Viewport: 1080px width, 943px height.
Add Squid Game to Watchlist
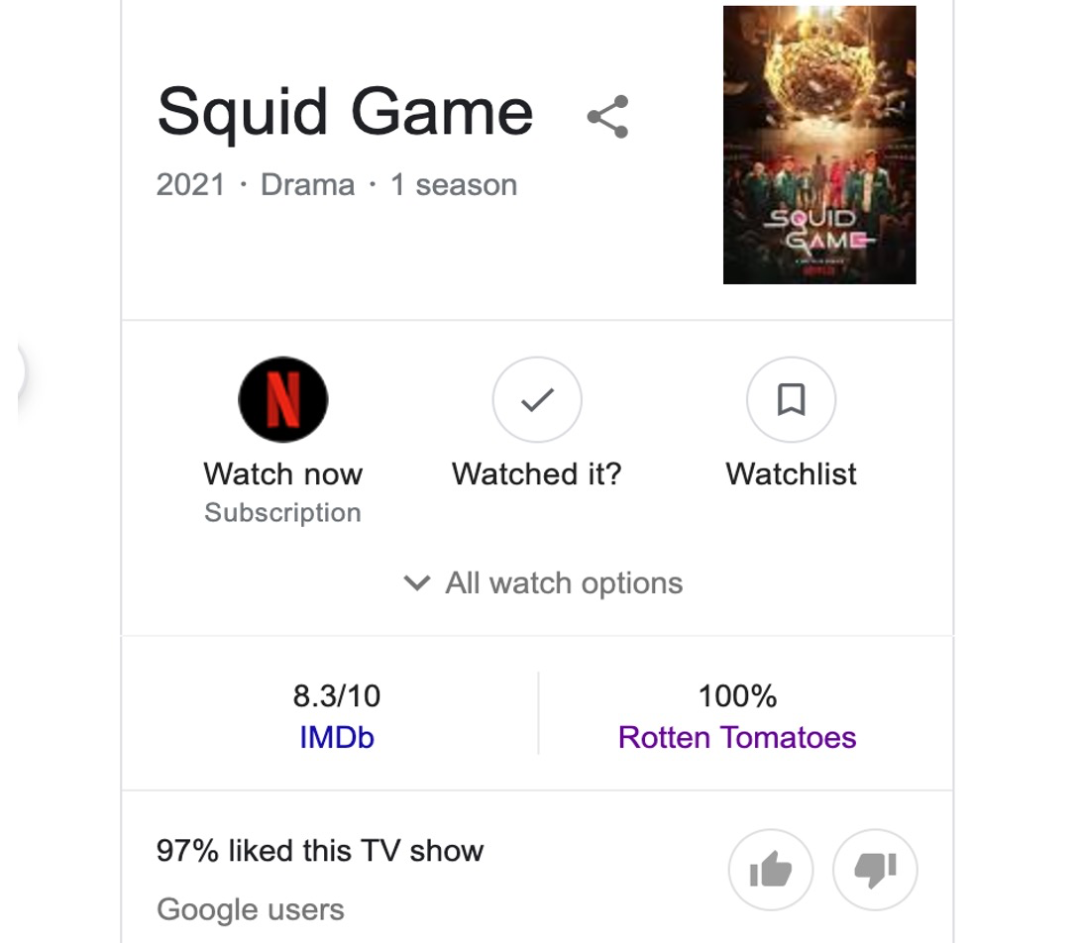[791, 400]
